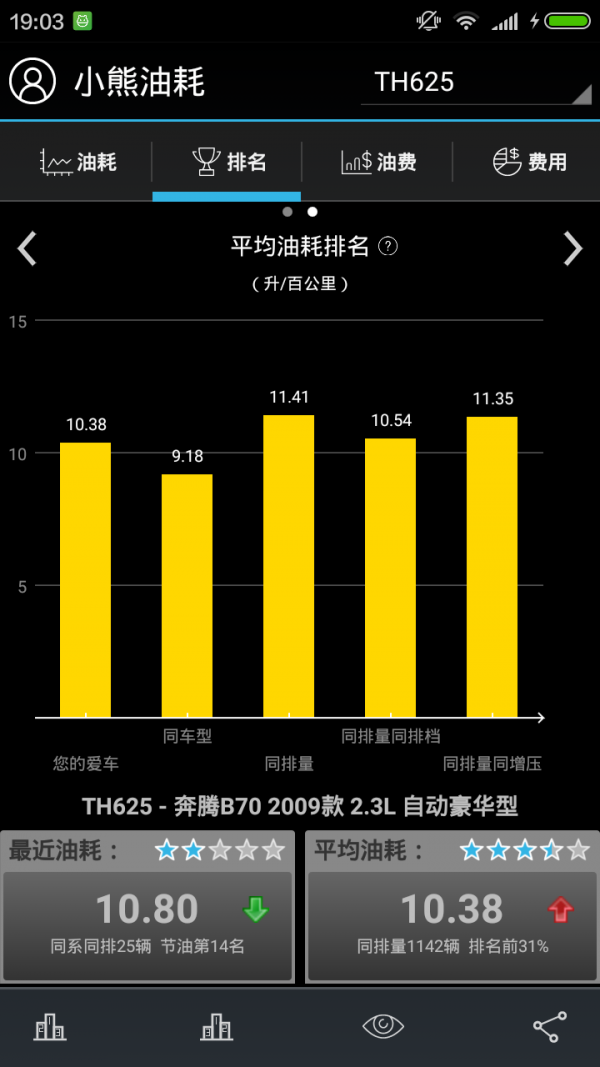
Task: Tap the second building icon in bottom bar
Action: [216, 1026]
